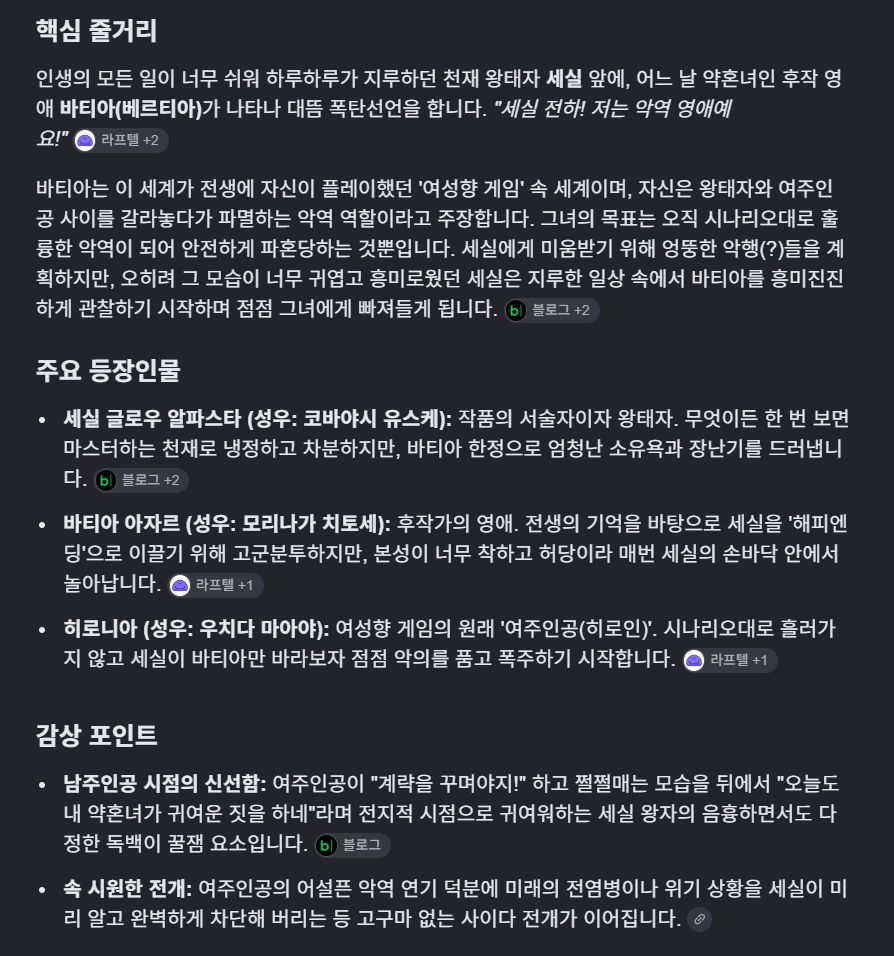Open 라프텔 +1 chip under 바티아 아자르 entry

[216, 585]
